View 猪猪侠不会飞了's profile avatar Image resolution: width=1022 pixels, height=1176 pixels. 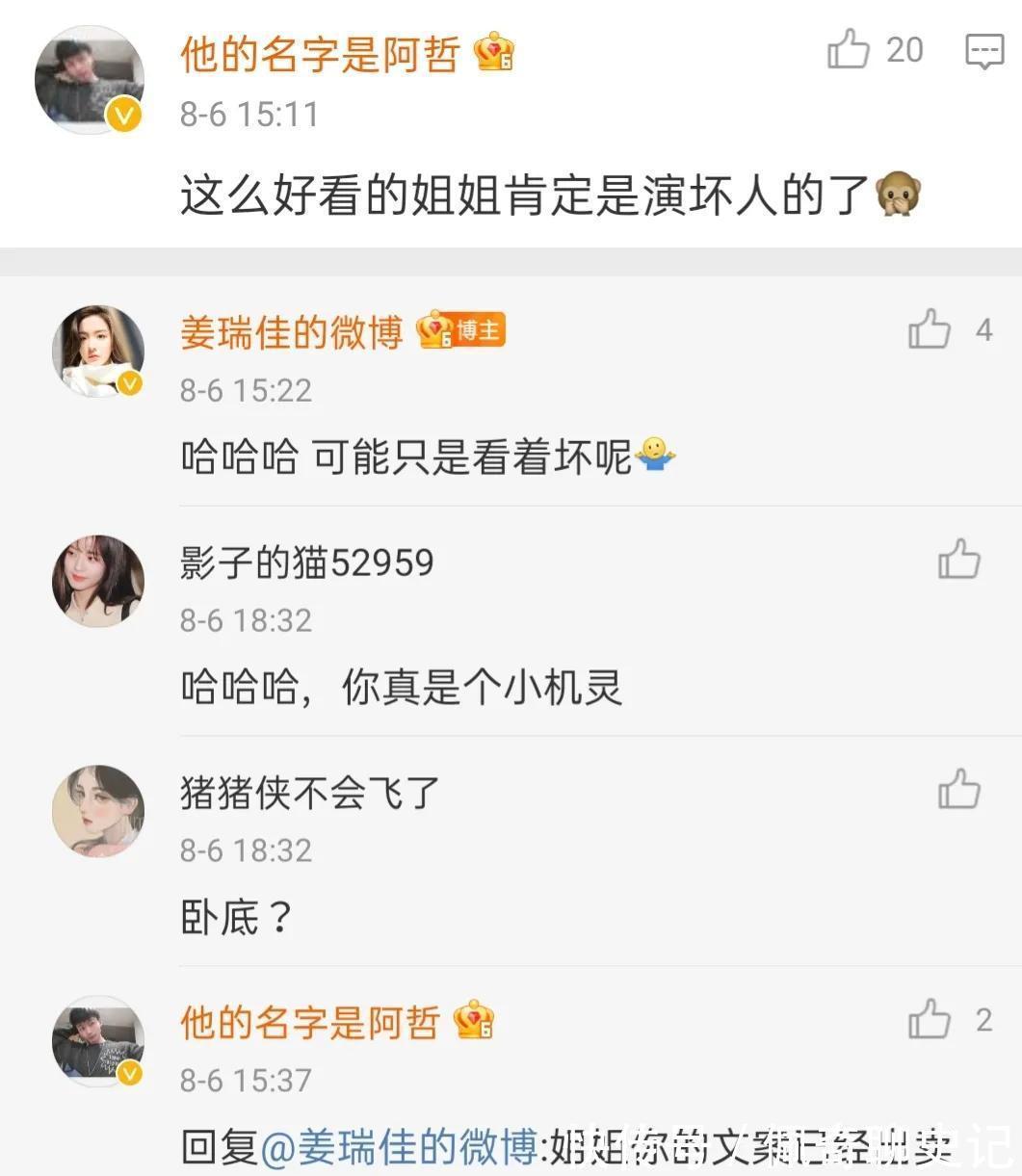pos(97,811)
